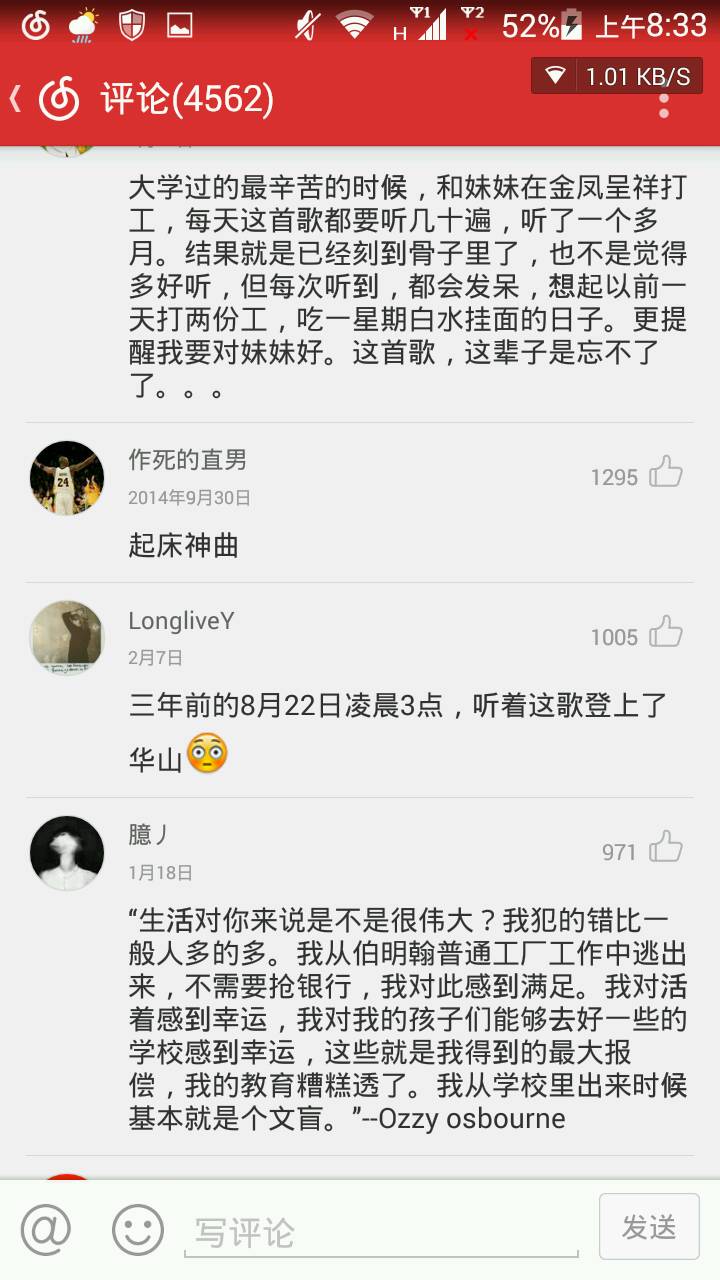The height and width of the screenshot is (1280, 720).
Task: Like LongliveY's comment about 华山
Action: [x=666, y=633]
